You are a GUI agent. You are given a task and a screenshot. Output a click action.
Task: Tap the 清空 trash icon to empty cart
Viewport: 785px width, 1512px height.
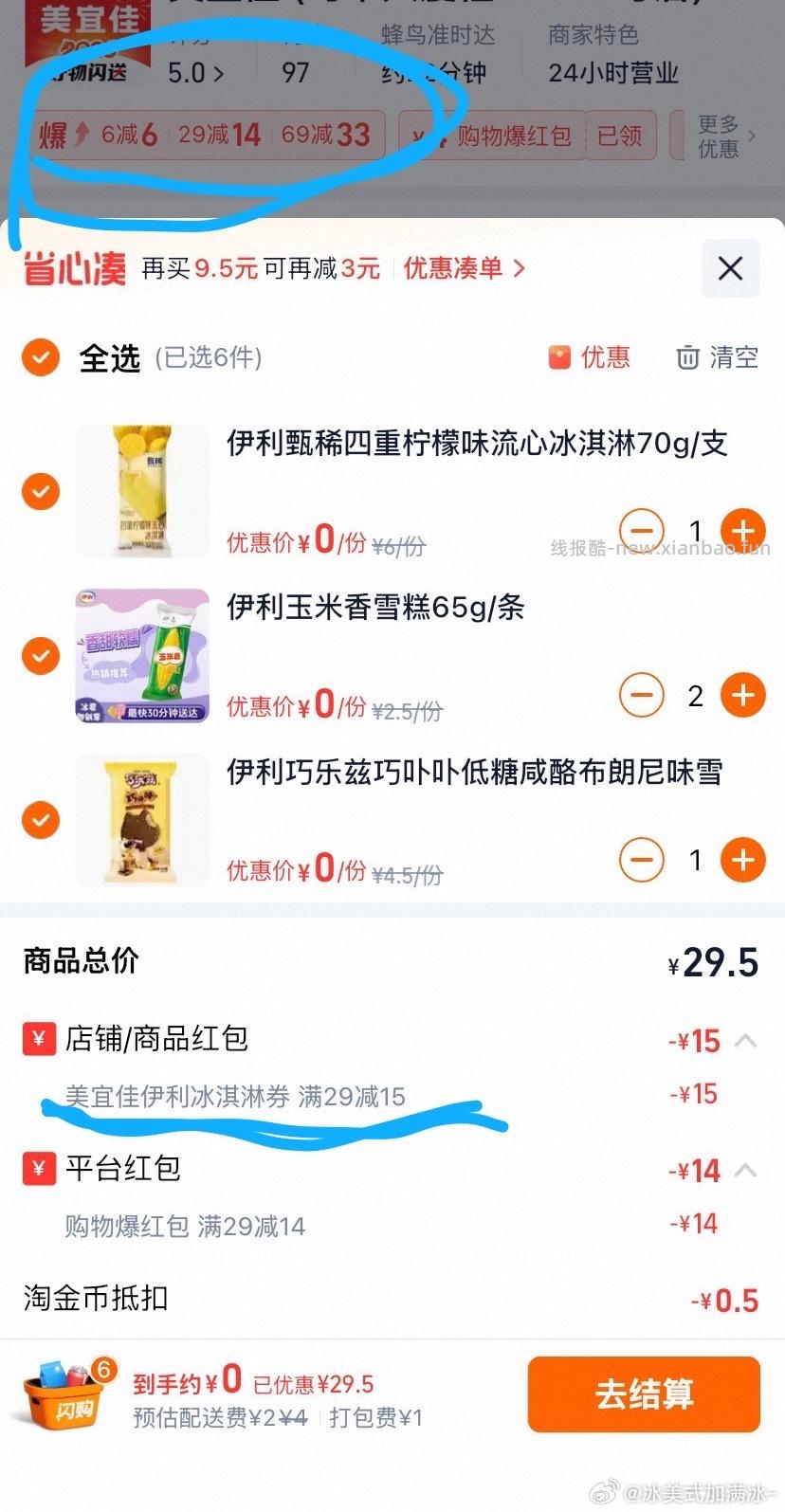(x=690, y=357)
